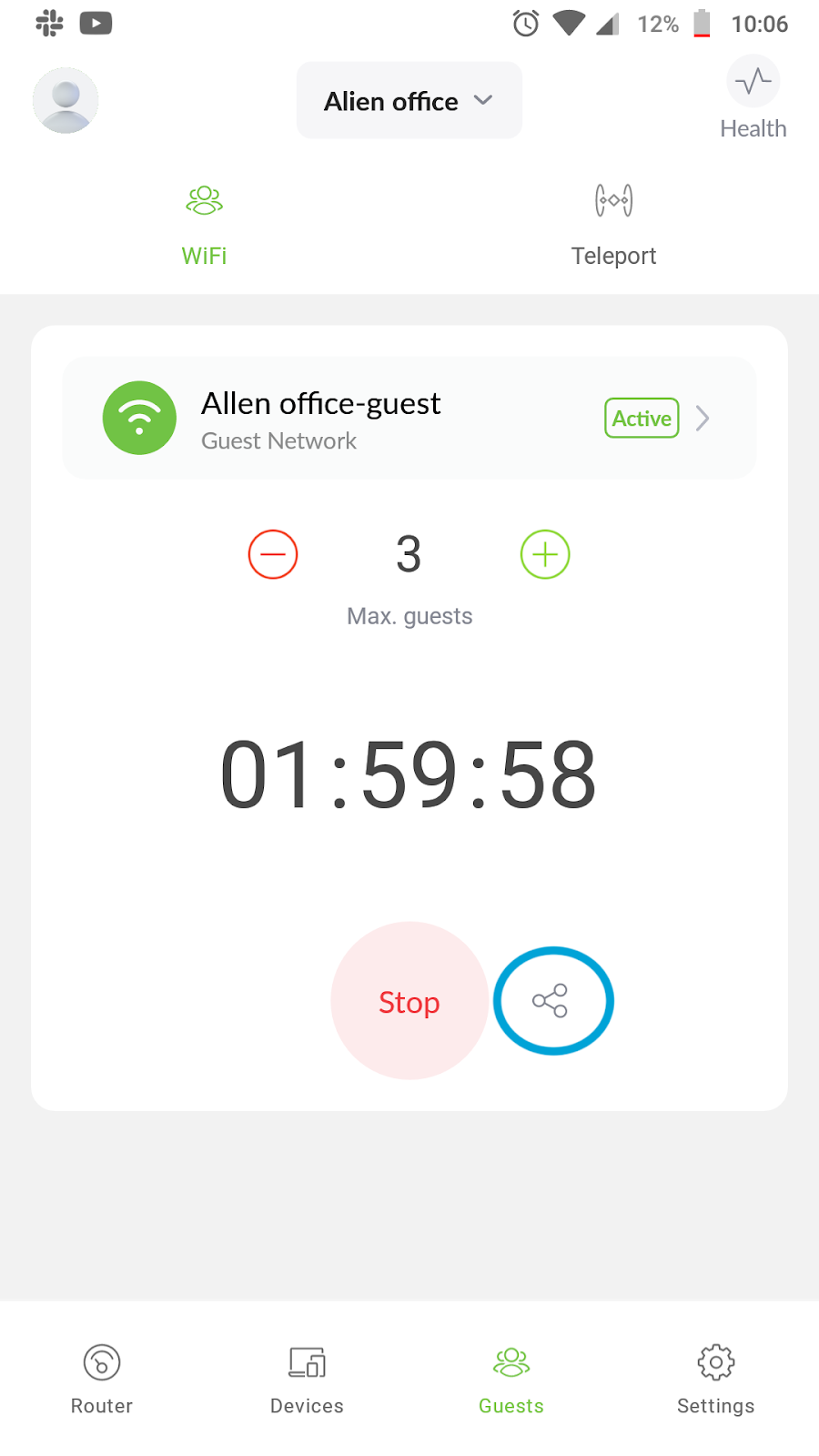Switch to the WiFi tab

205,226
